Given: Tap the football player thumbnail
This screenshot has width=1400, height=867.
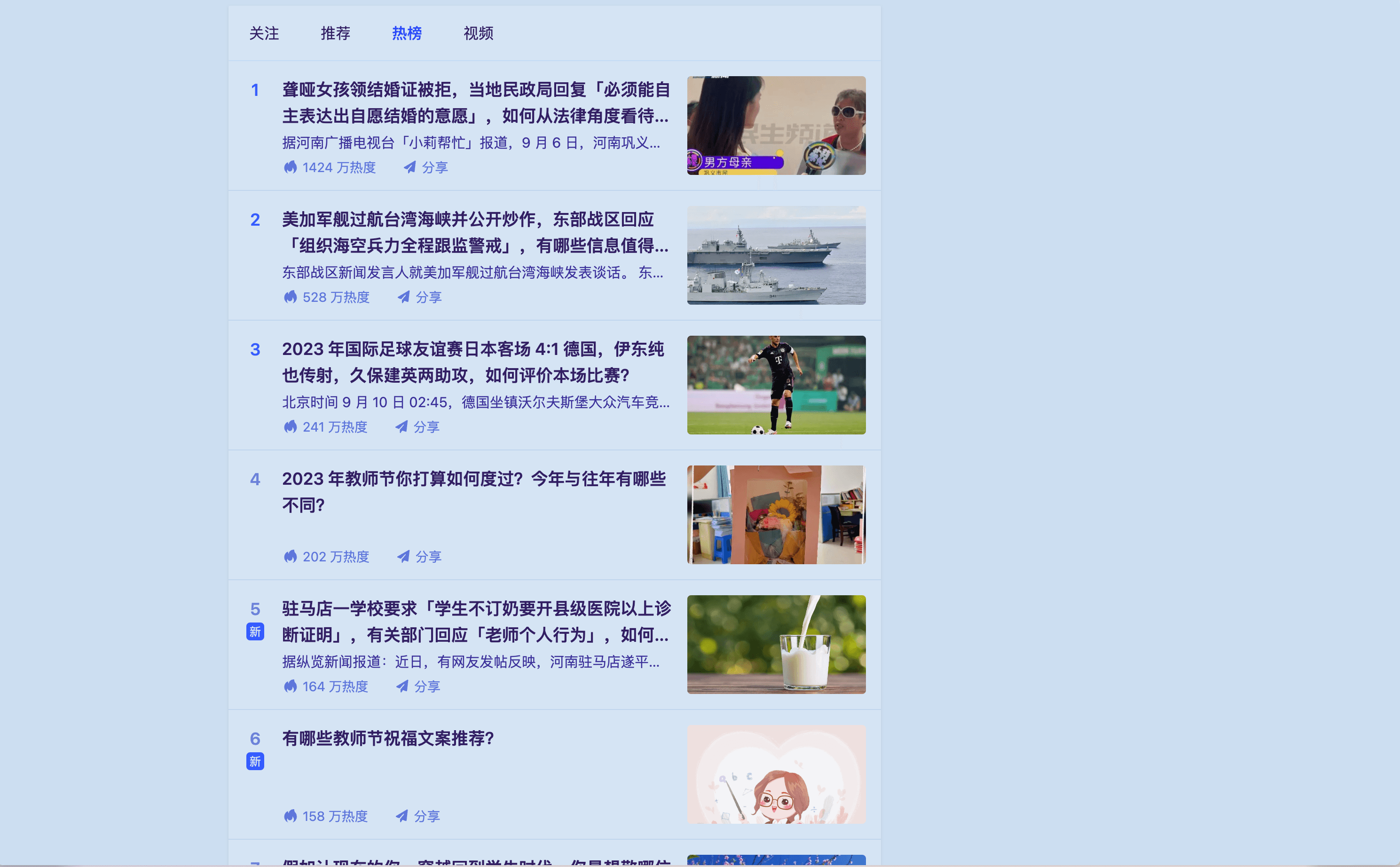Looking at the screenshot, I should point(776,385).
